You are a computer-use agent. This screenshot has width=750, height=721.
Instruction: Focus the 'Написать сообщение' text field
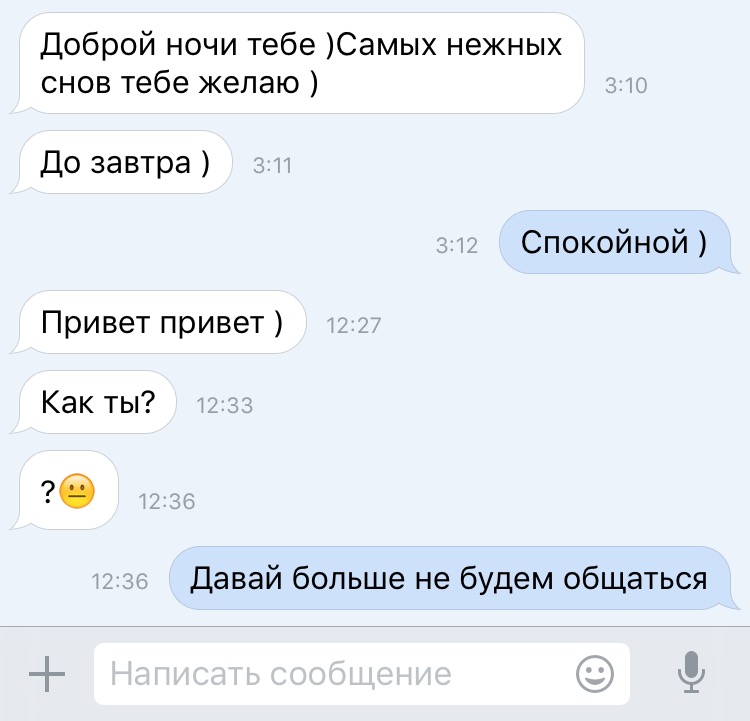pos(330,674)
